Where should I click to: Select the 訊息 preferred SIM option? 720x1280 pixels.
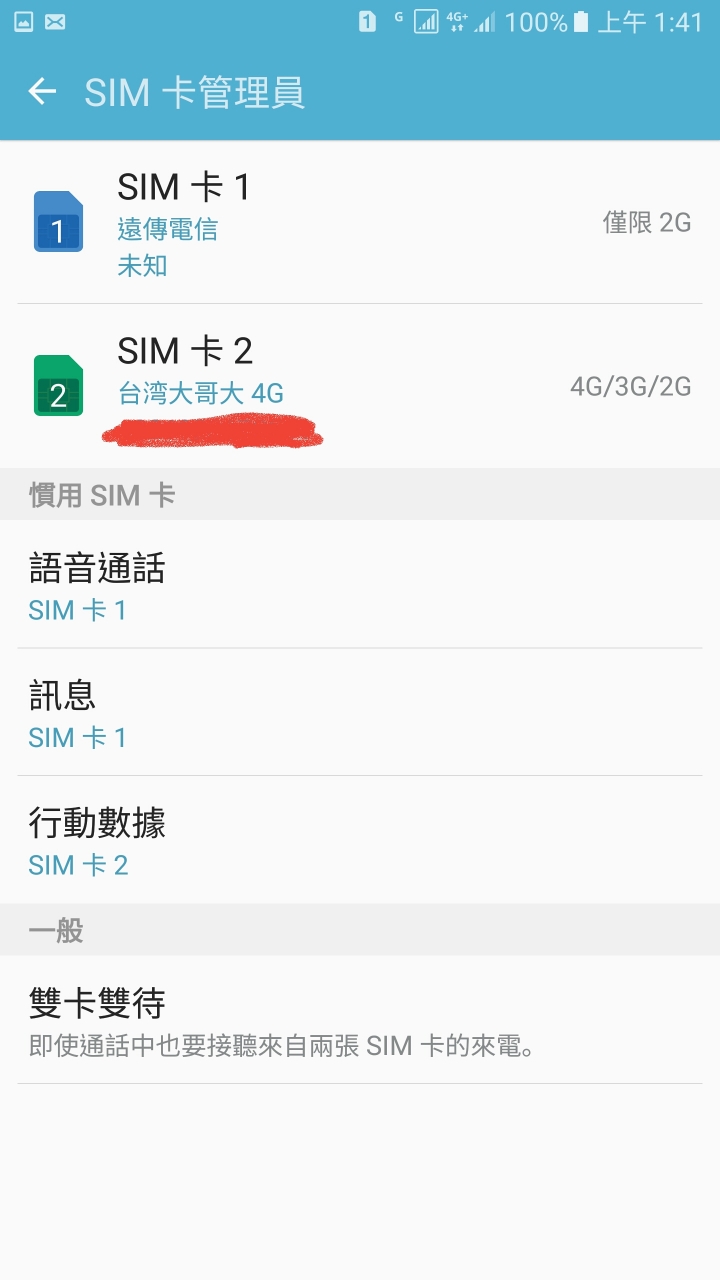[360, 713]
